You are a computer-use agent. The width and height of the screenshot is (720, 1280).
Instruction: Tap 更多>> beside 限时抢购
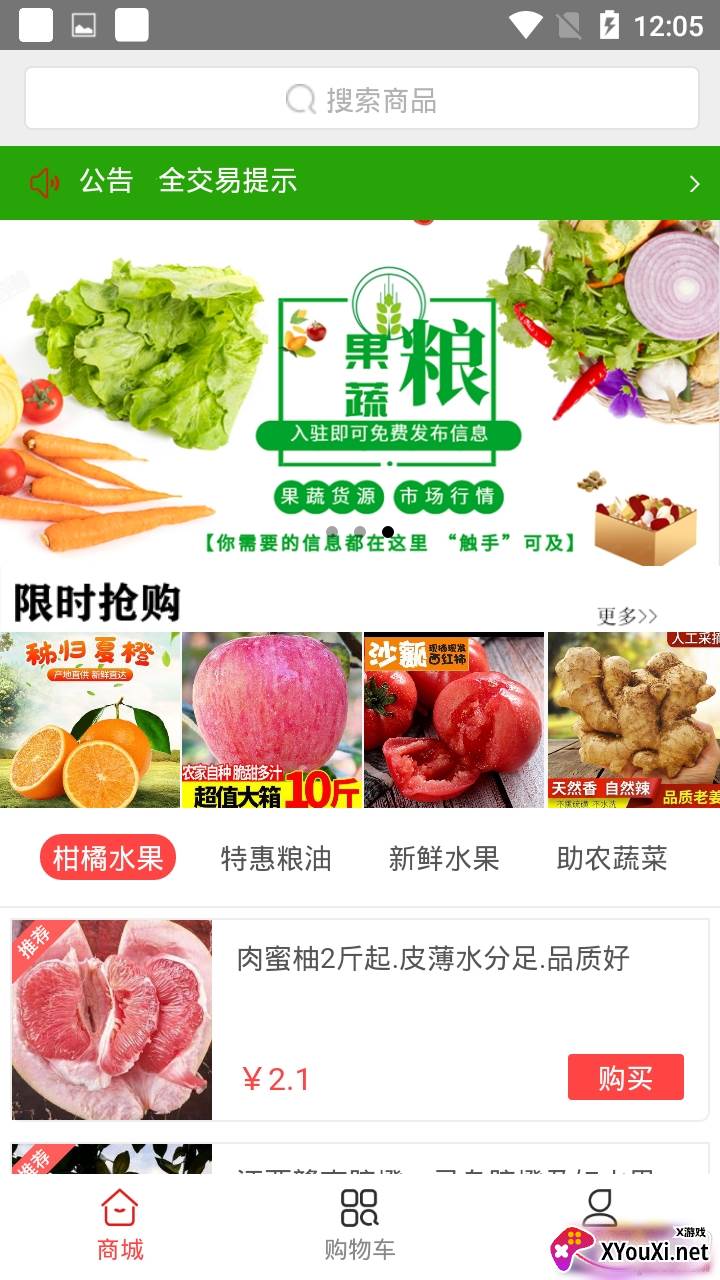pos(627,616)
